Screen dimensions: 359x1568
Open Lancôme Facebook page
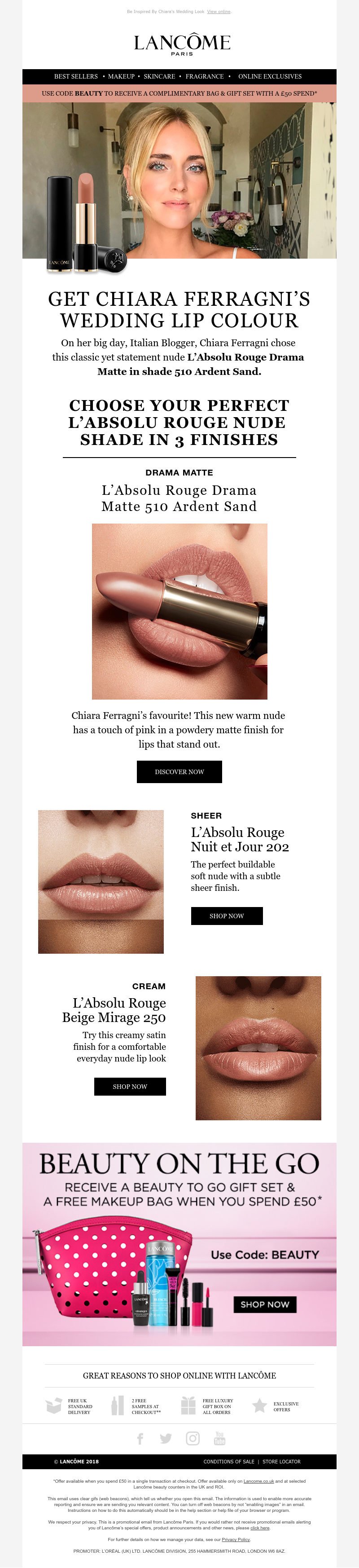[140, 1438]
